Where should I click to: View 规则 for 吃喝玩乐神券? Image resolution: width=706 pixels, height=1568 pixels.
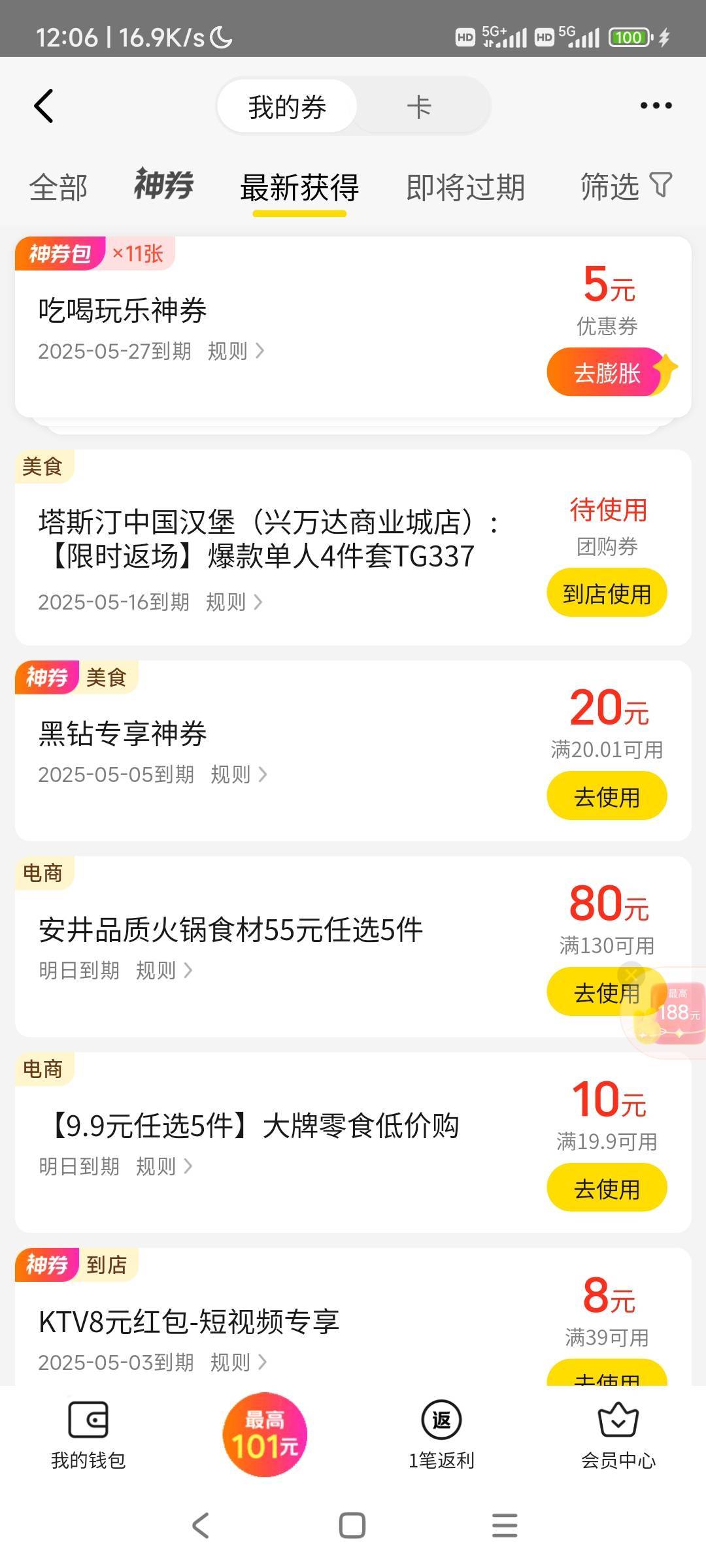235,351
